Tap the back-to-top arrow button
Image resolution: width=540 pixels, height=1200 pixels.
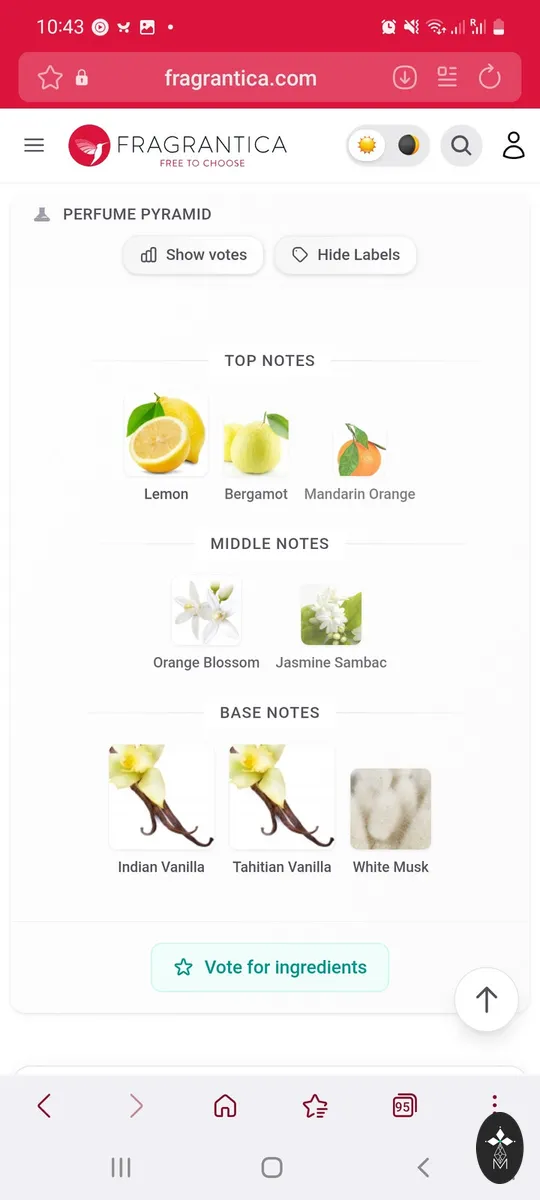[x=486, y=999]
